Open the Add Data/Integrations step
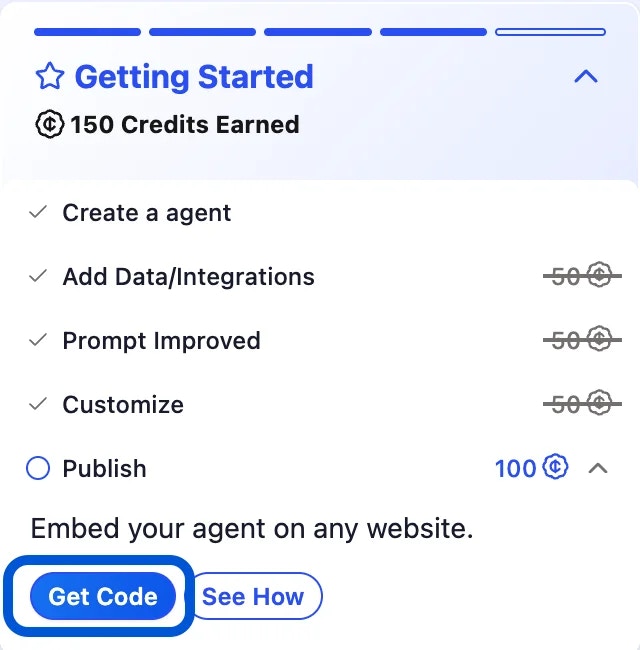 coord(188,277)
